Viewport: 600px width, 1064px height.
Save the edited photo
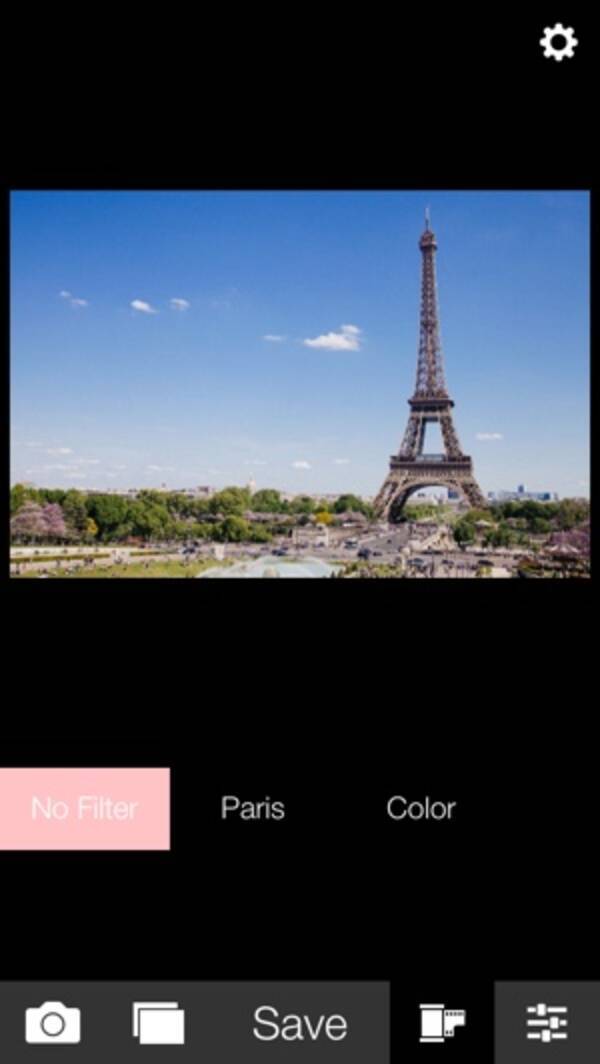point(300,1023)
